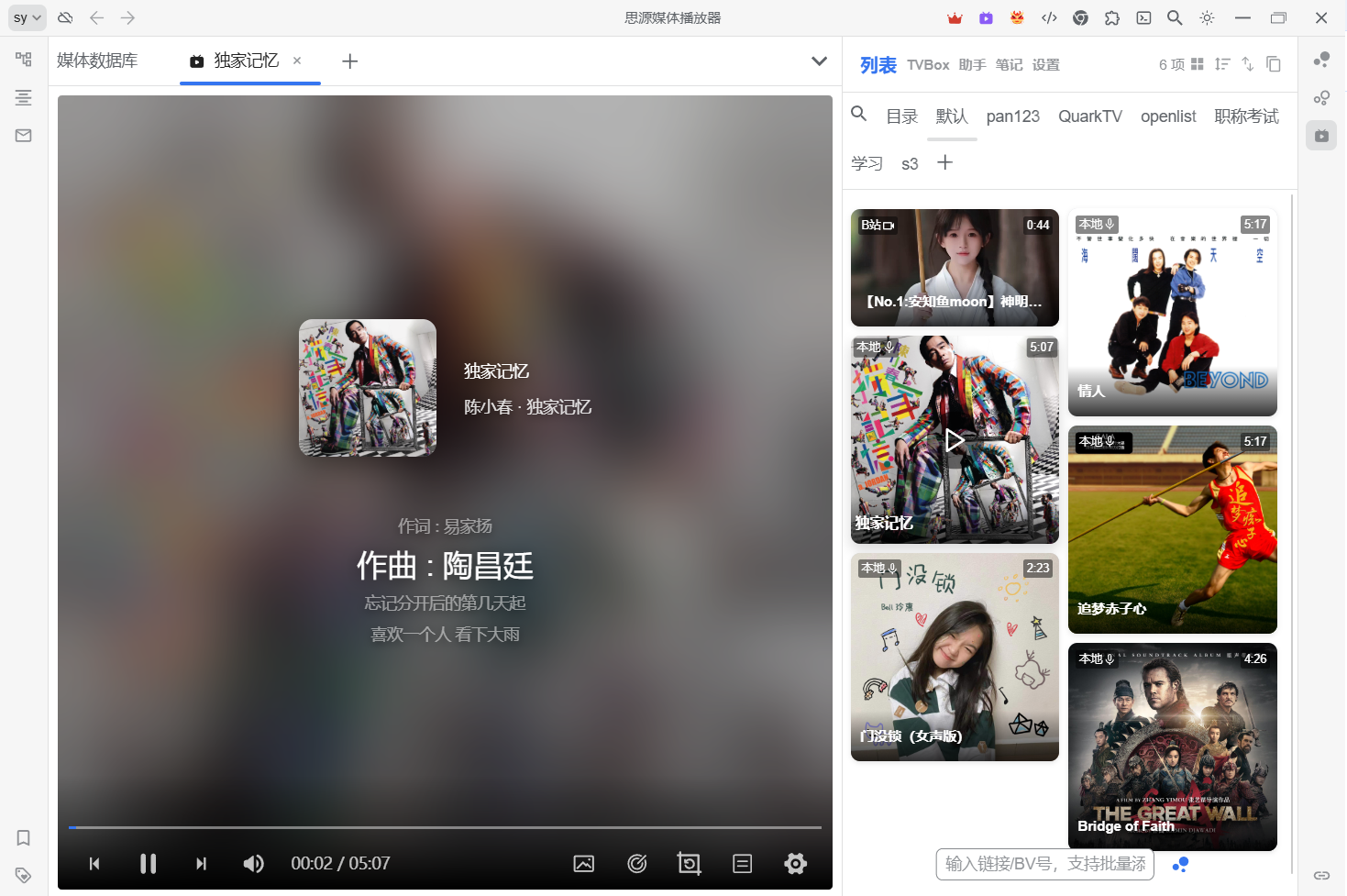Open the 目录 playlist

pyautogui.click(x=901, y=116)
